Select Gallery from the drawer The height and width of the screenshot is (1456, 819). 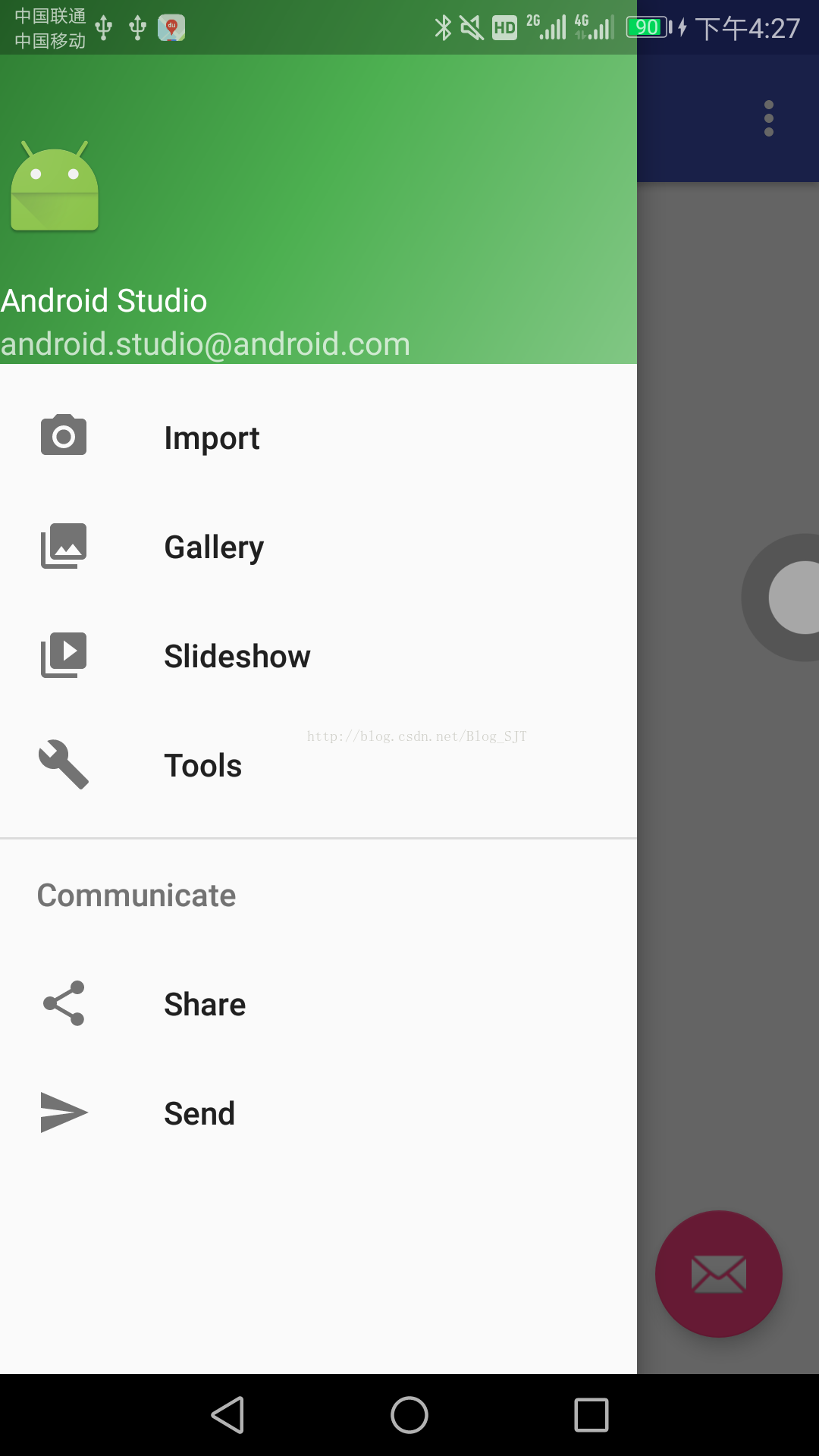[318, 547]
